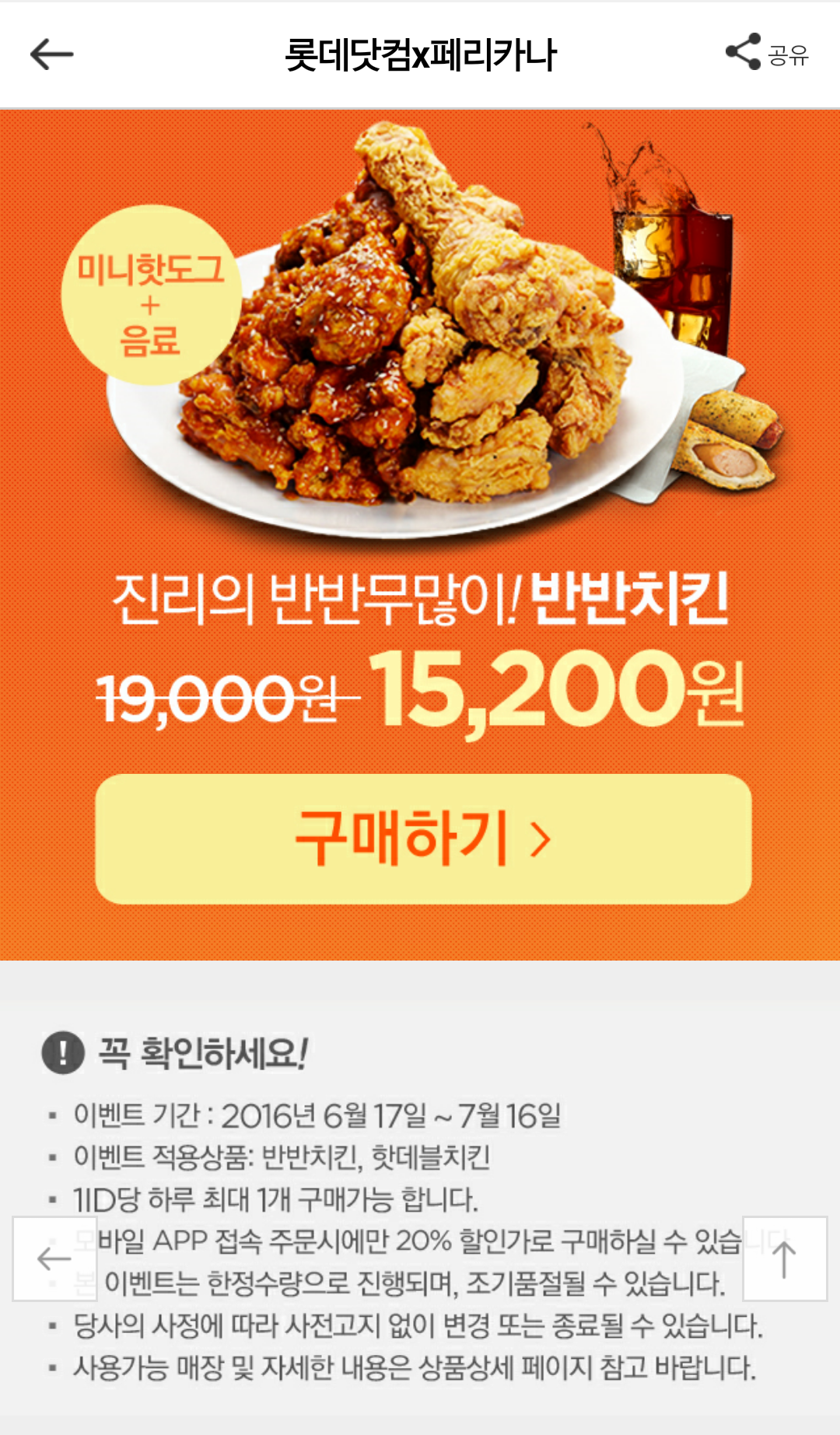Tap the 구매하기 button
The height and width of the screenshot is (1435, 840).
coord(423,838)
